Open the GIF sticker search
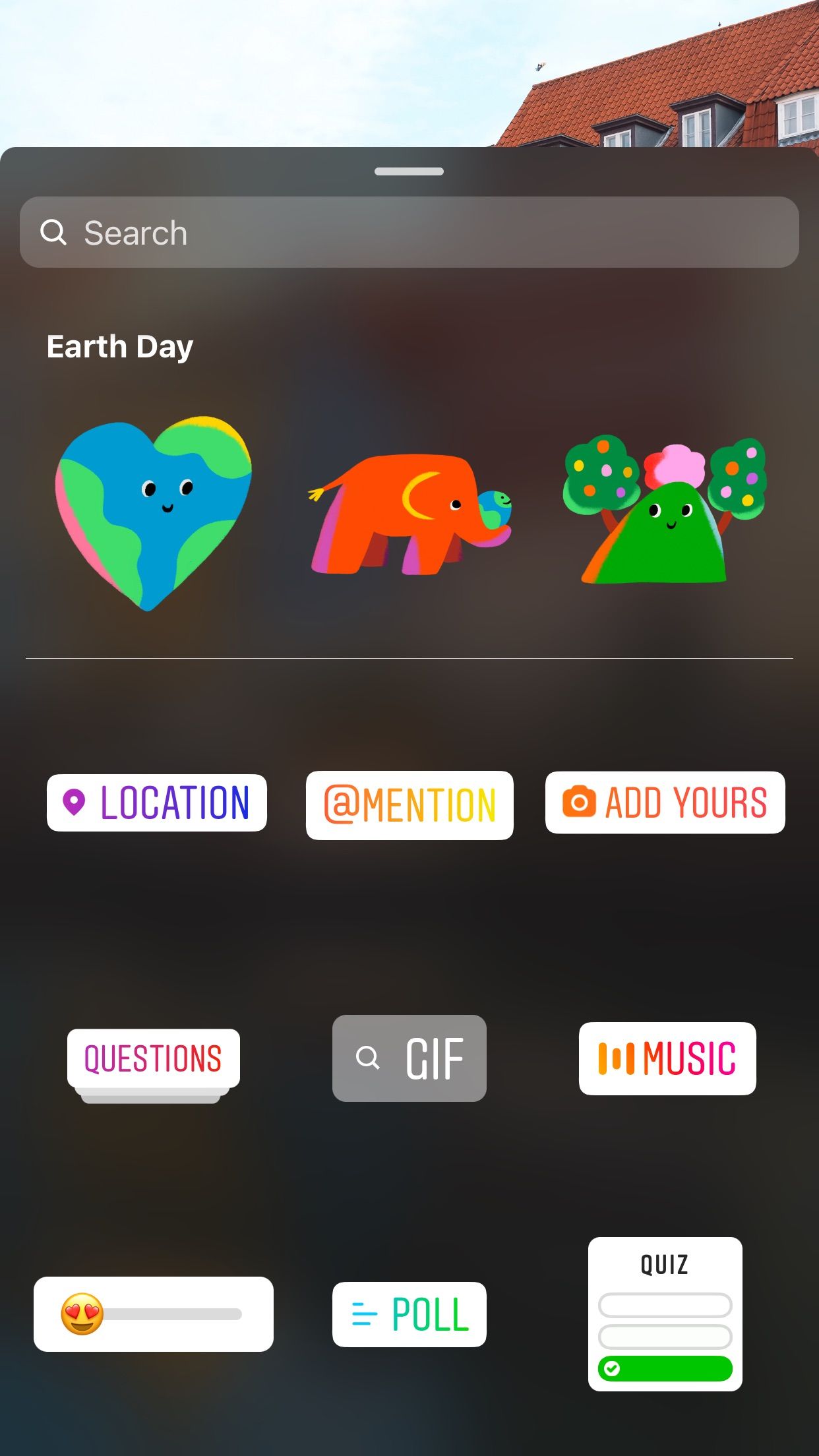Viewport: 819px width, 1456px height. pyautogui.click(x=409, y=1058)
